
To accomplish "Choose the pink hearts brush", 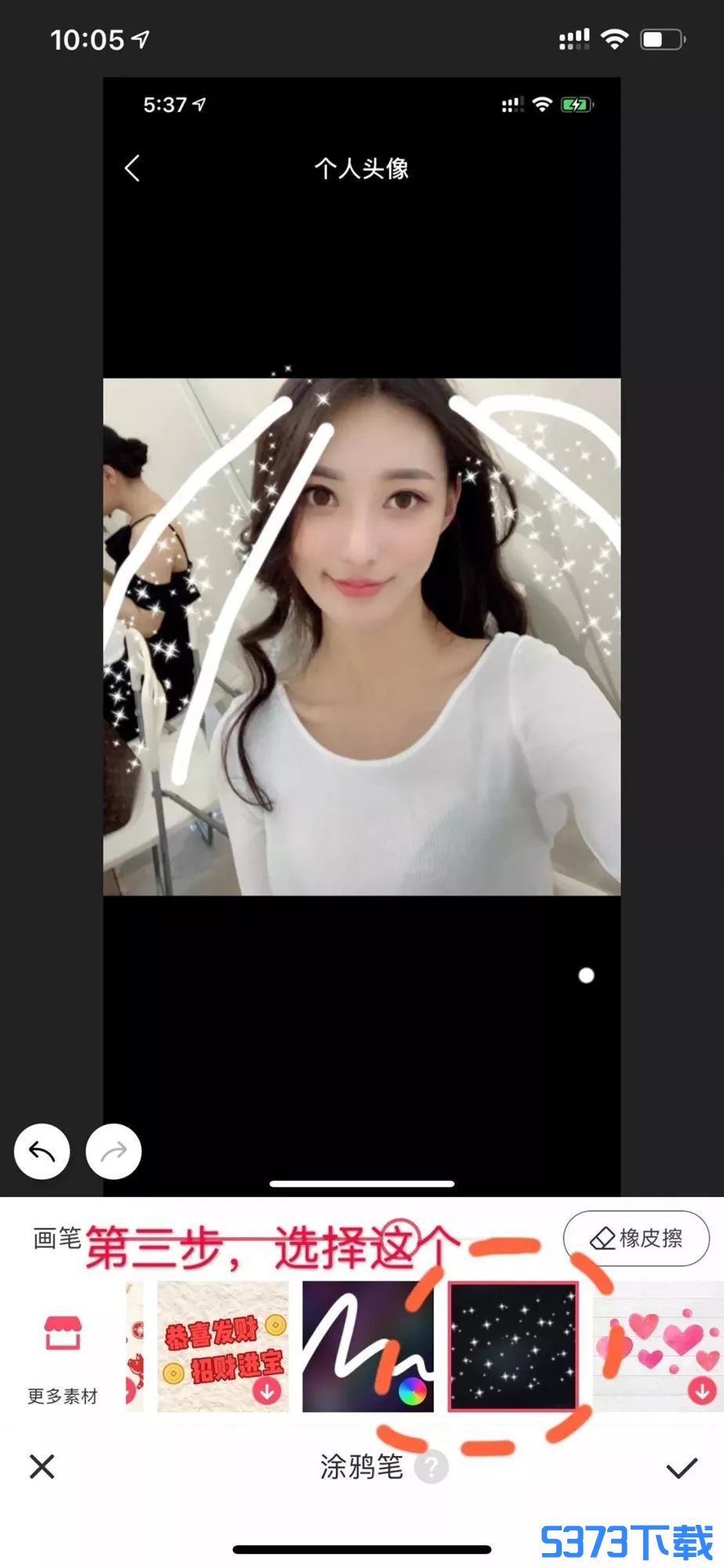I will (x=658, y=1346).
